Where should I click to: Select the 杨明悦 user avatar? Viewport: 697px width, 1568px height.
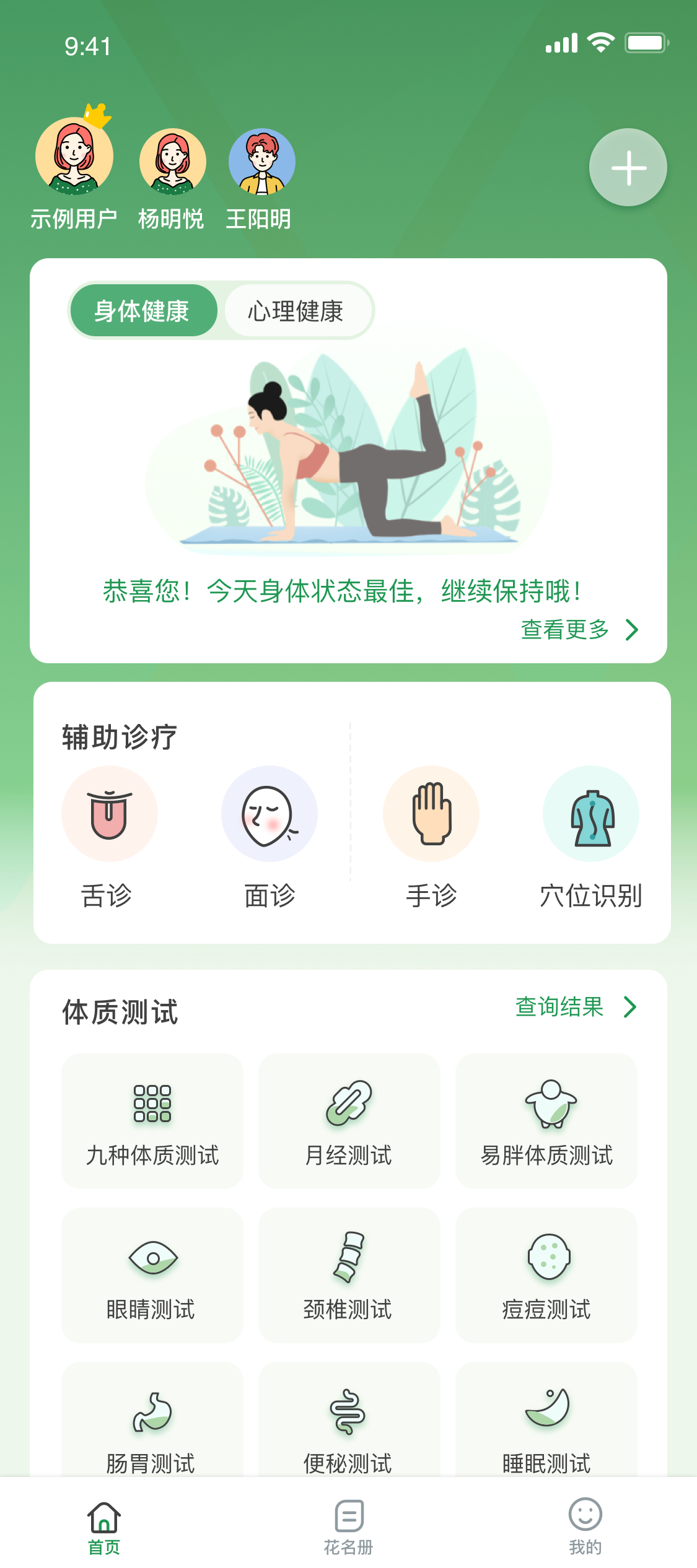(172, 162)
